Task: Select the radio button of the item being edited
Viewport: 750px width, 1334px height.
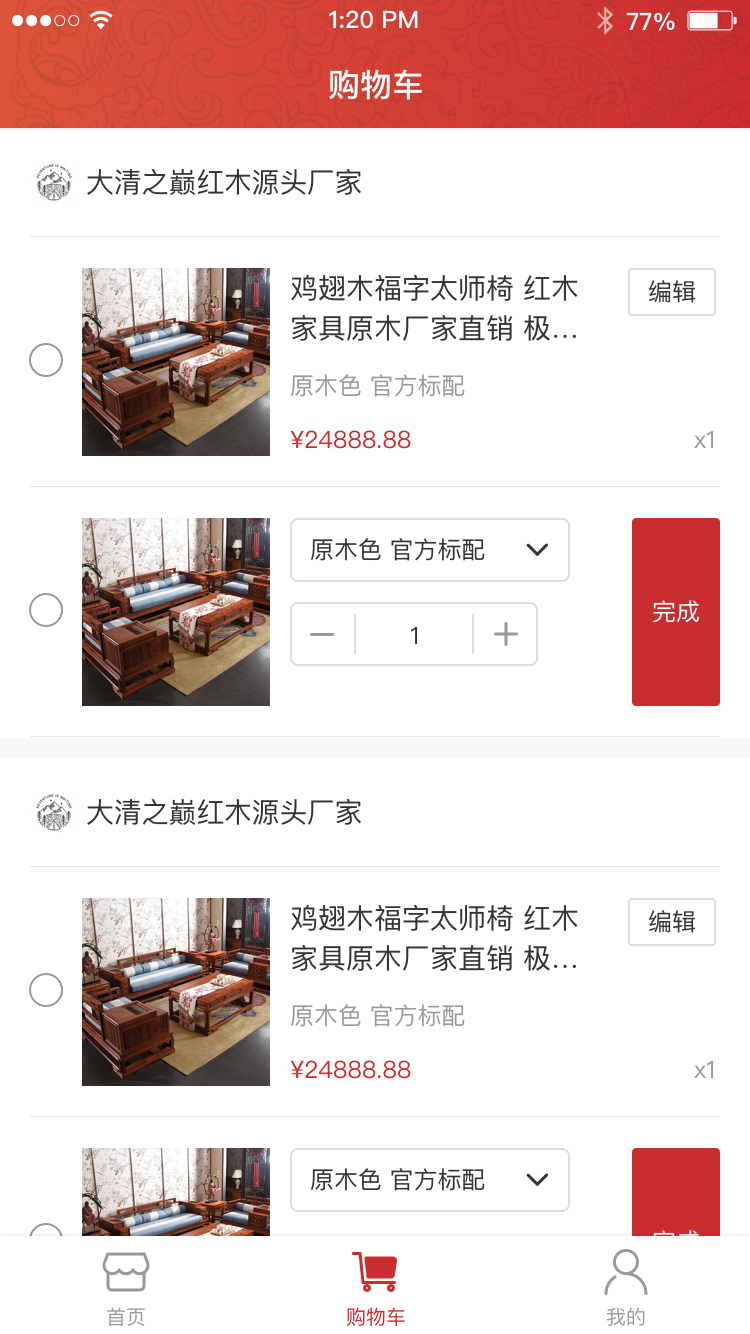Action: click(x=46, y=610)
